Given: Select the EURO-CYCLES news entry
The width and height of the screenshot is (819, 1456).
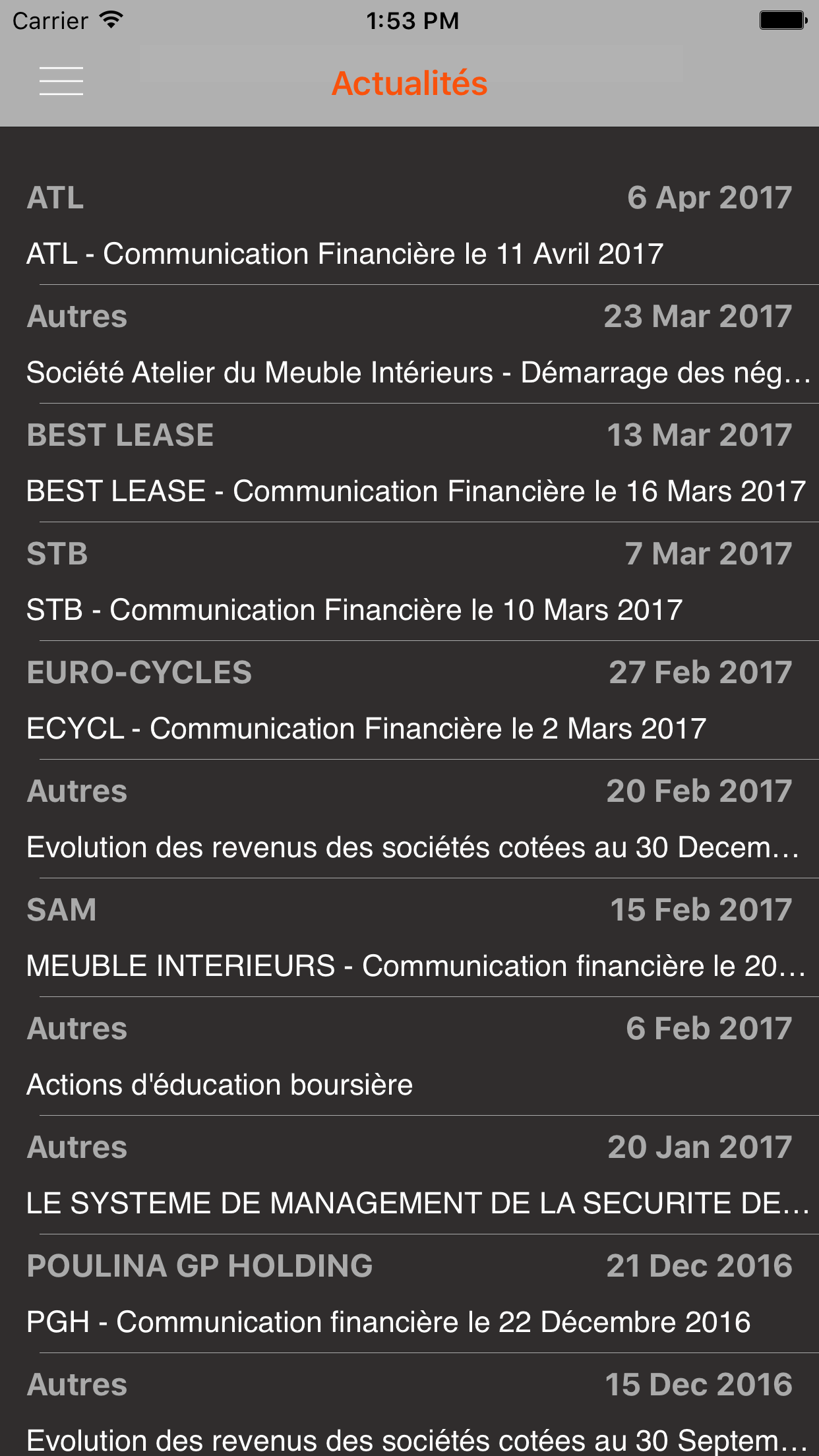Looking at the screenshot, I should coord(409,699).
